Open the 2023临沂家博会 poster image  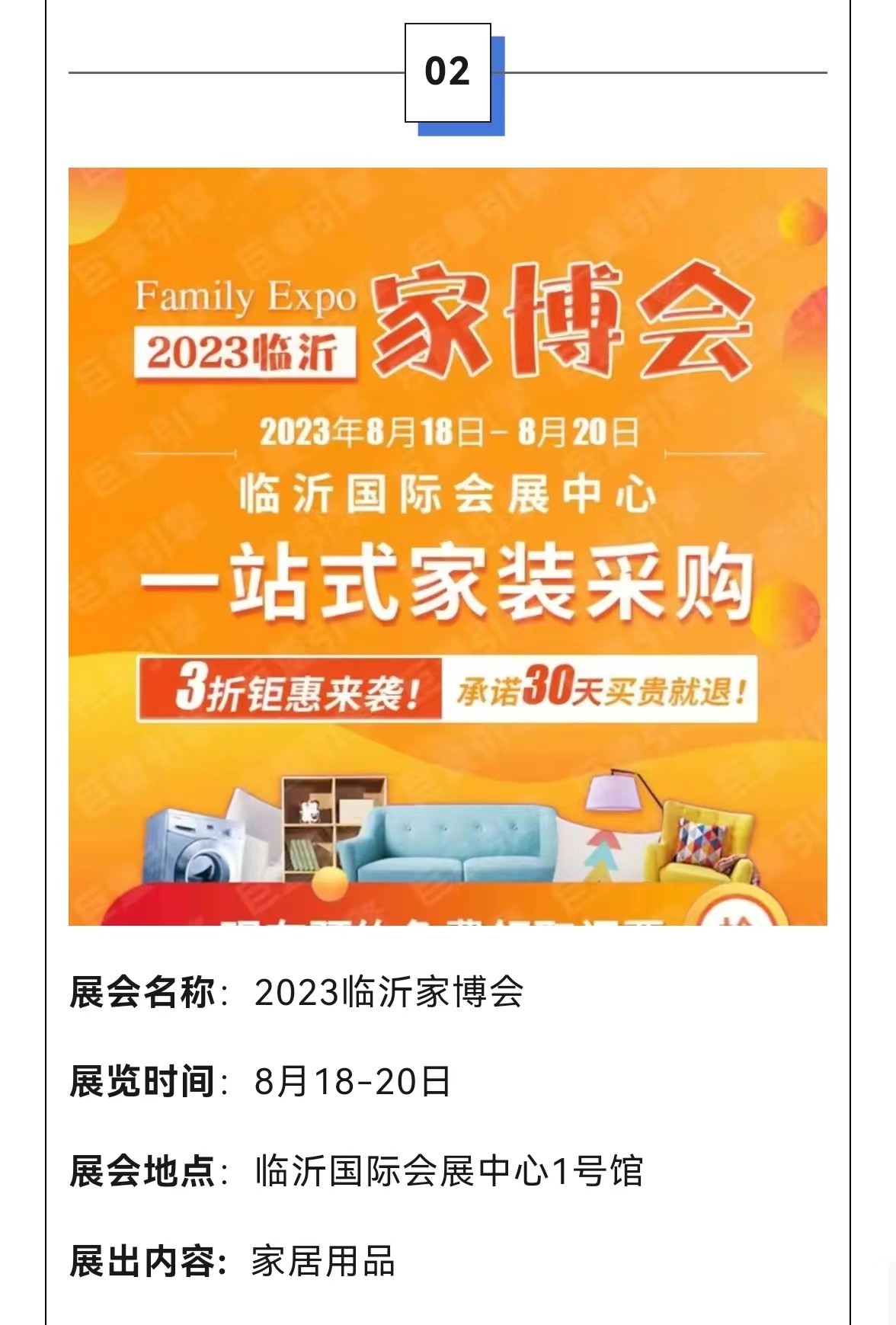pyautogui.click(x=447, y=546)
